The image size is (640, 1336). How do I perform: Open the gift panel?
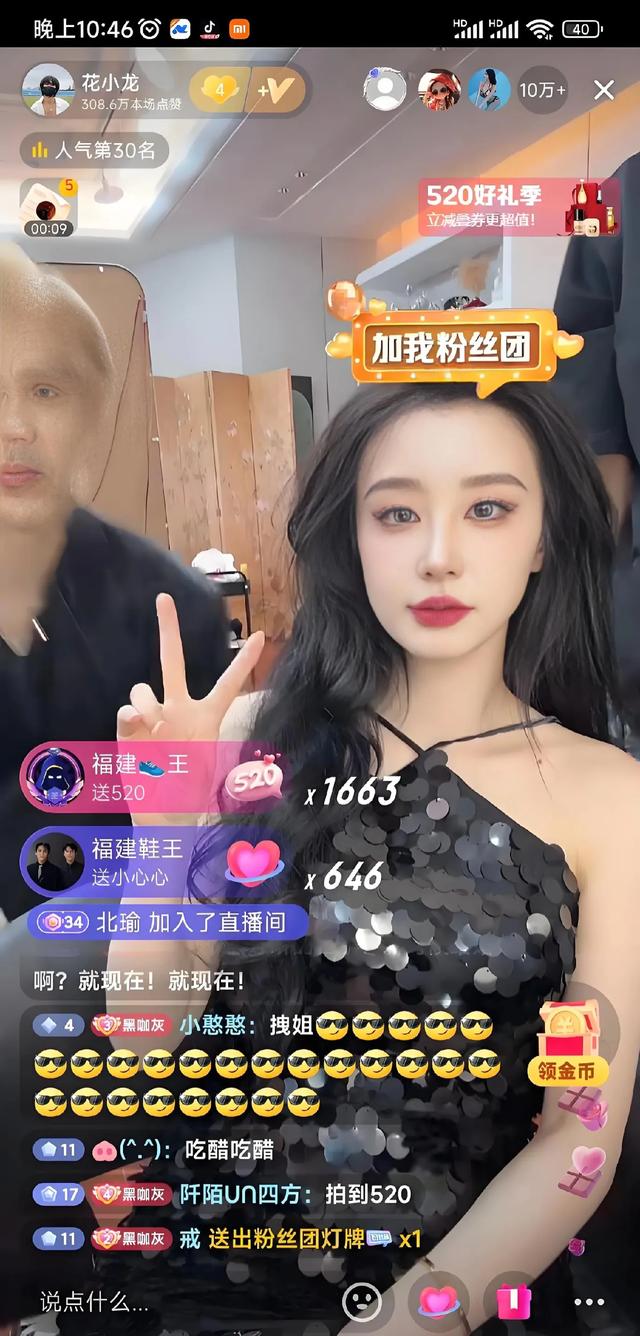[514, 1301]
